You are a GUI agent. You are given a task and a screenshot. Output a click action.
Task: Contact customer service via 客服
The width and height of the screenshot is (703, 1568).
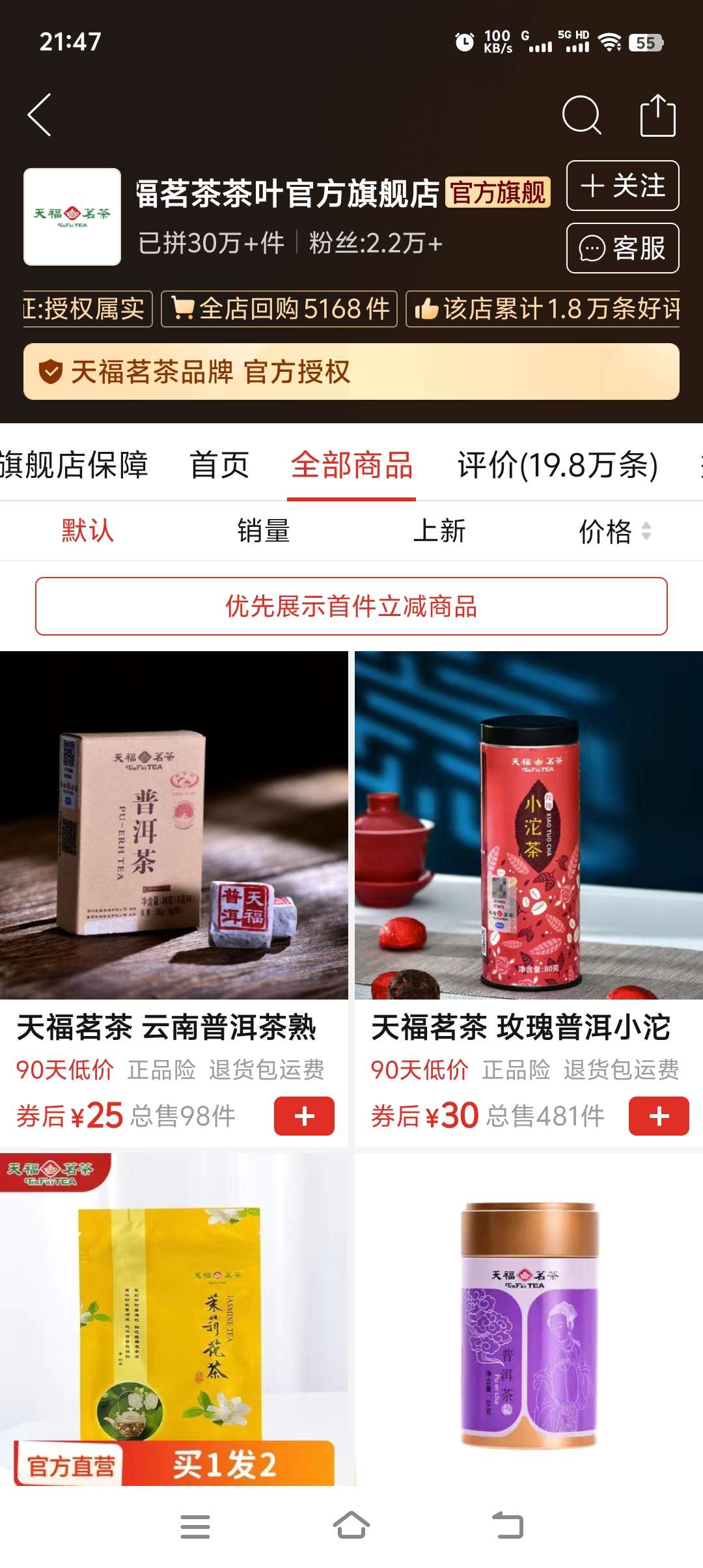(622, 248)
